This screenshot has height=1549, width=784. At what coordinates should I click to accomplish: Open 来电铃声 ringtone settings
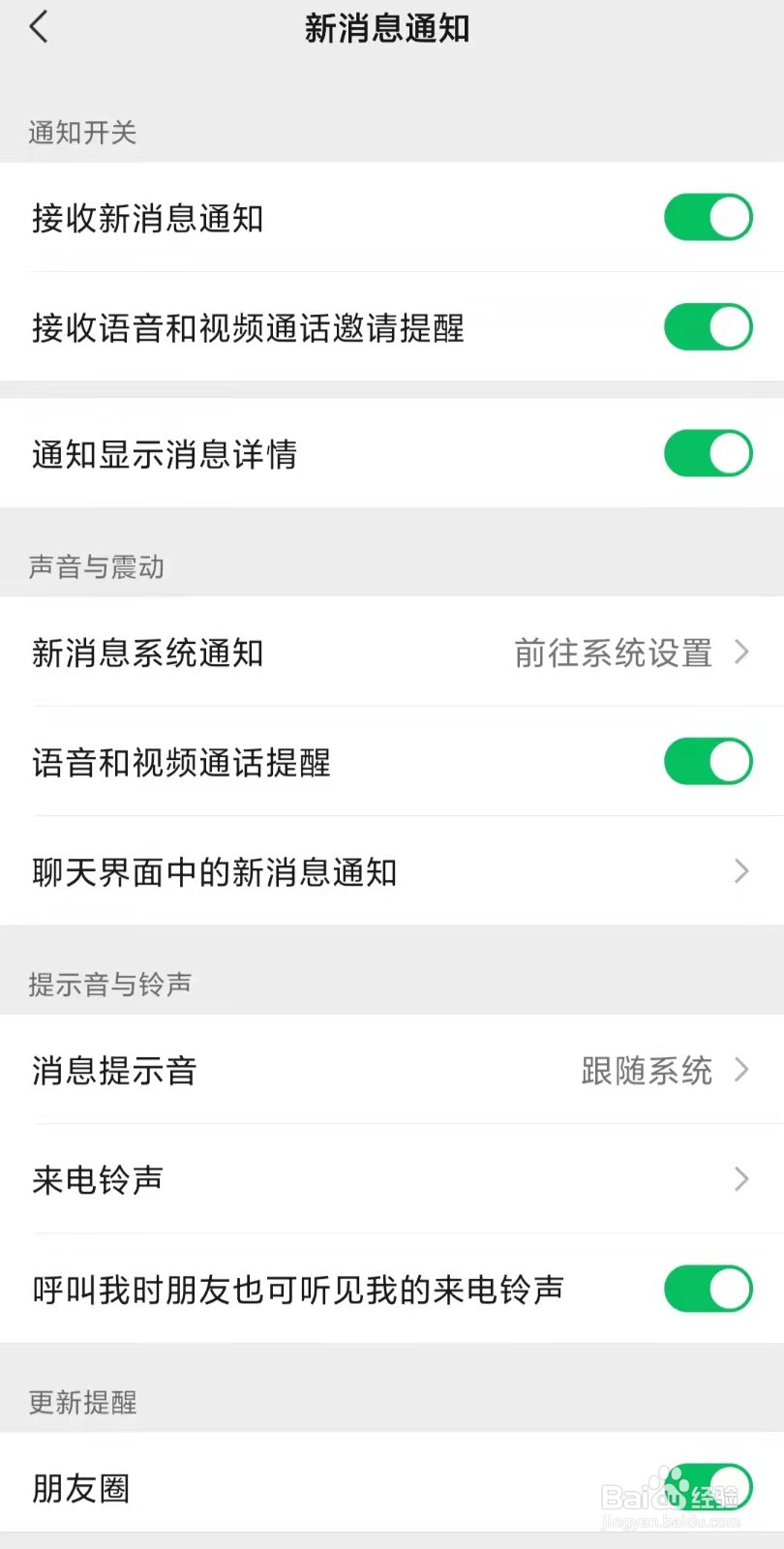[x=741, y=1180]
